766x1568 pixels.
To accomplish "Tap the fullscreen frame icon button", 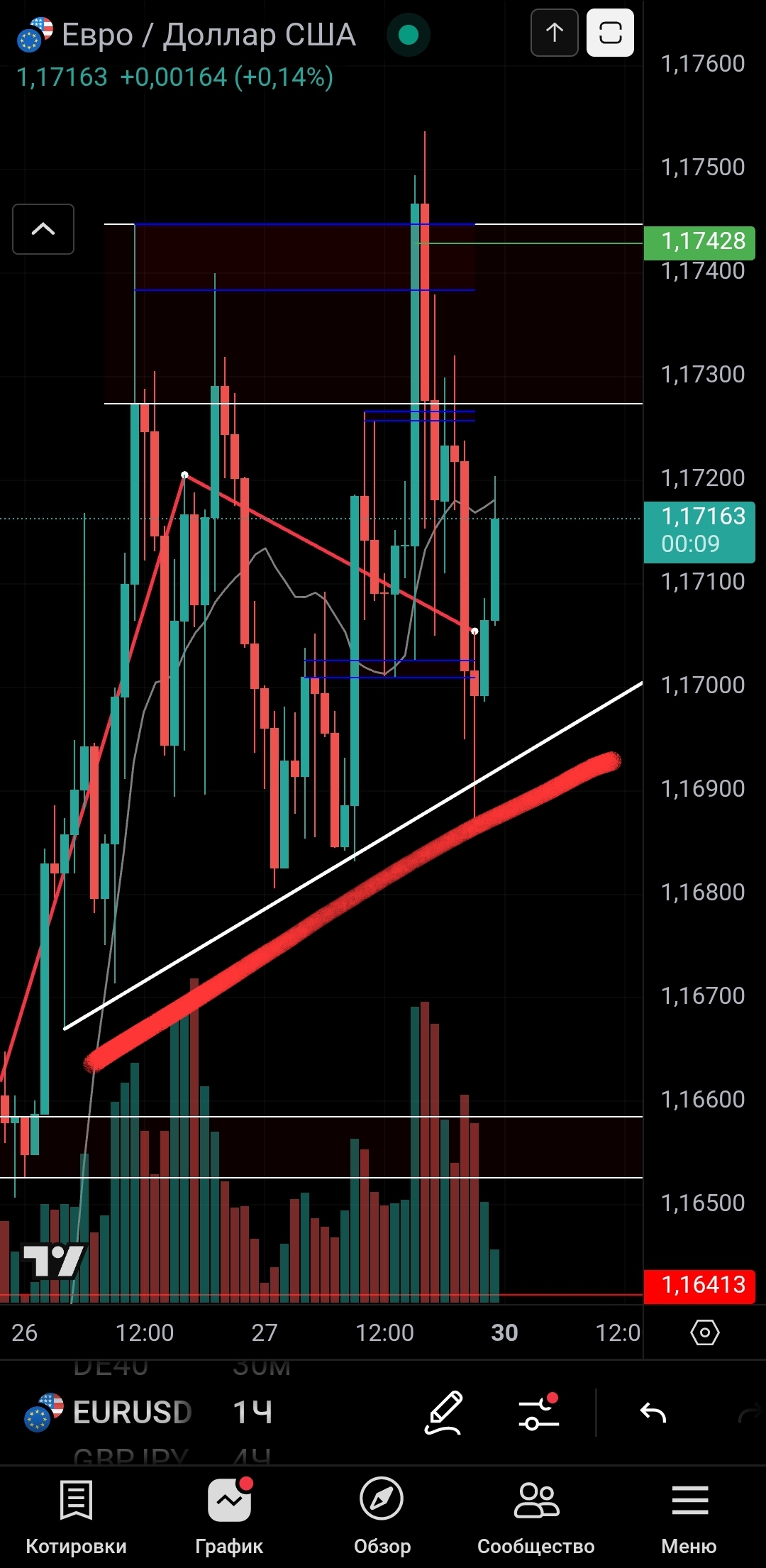I will pyautogui.click(x=610, y=33).
